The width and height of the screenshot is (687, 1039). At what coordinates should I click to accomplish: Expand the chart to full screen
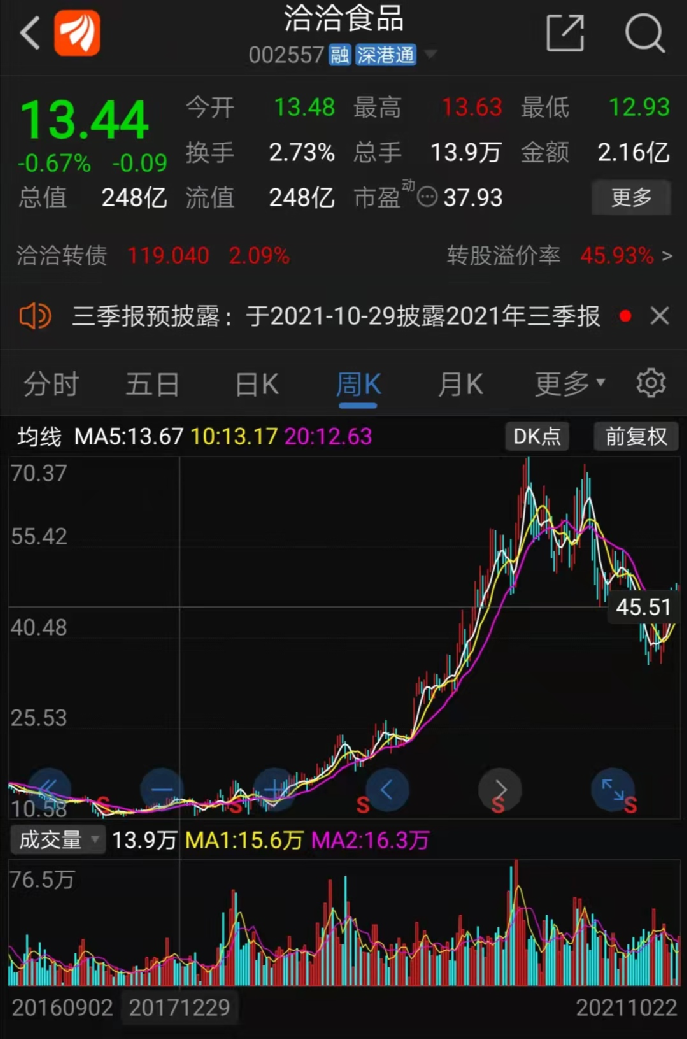613,790
